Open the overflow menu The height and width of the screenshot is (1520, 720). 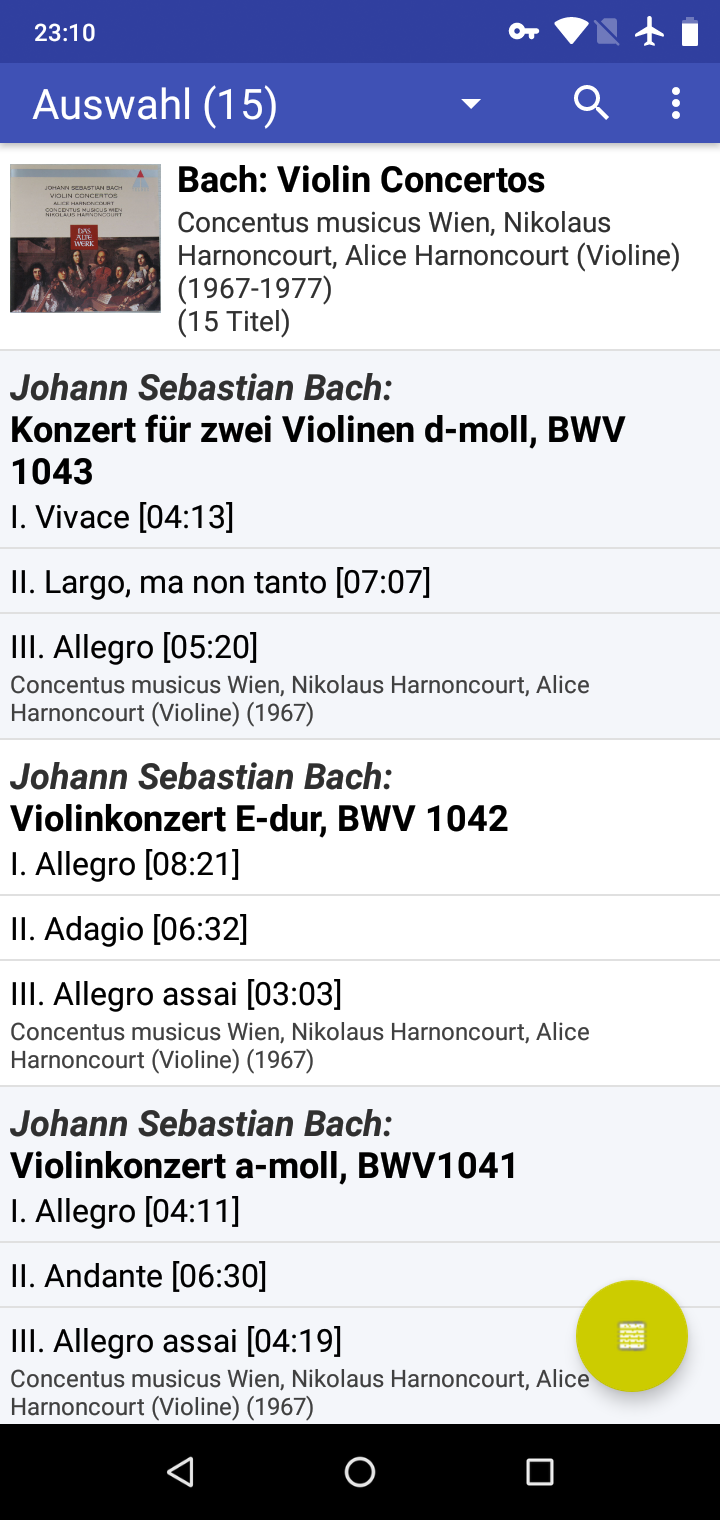coord(676,103)
